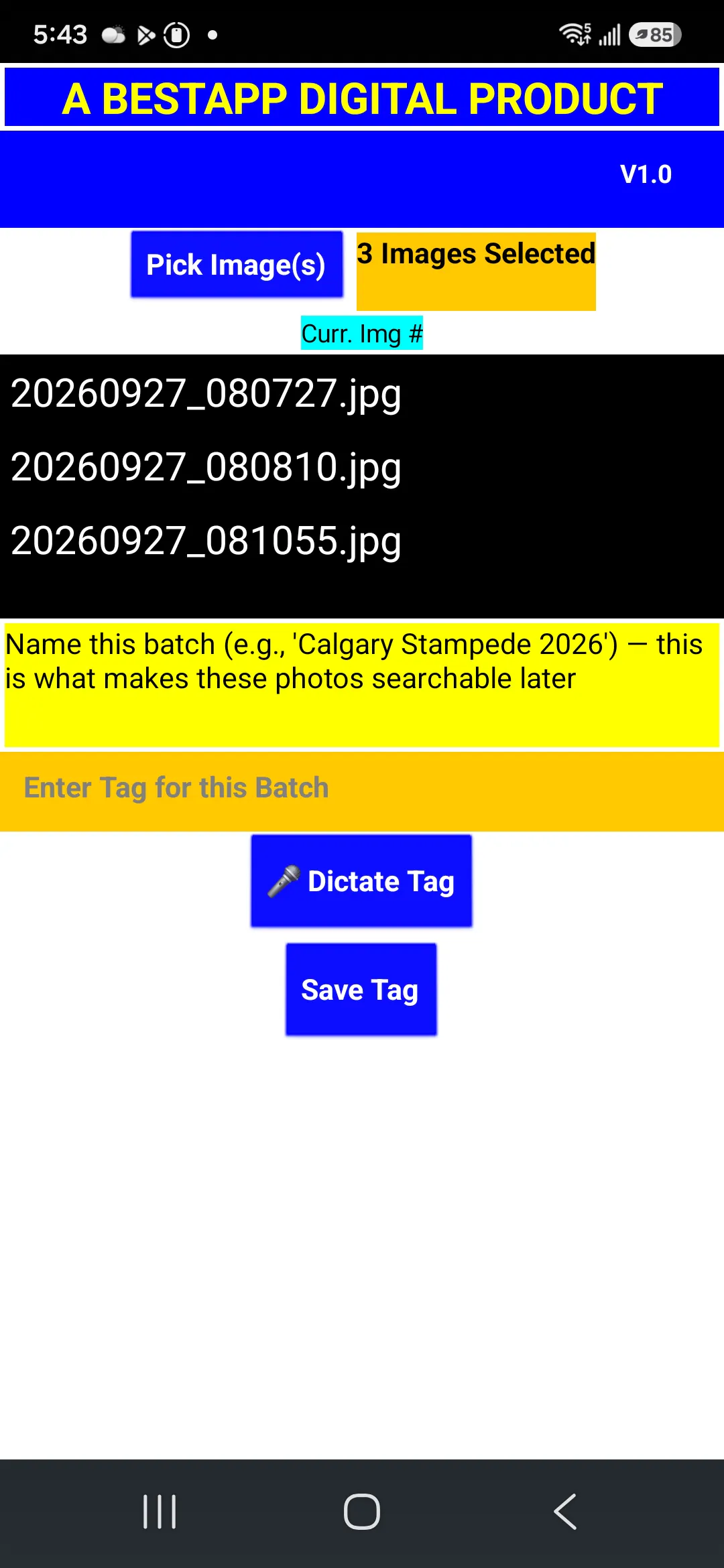Open recent apps from the navigation bar

(x=160, y=1512)
